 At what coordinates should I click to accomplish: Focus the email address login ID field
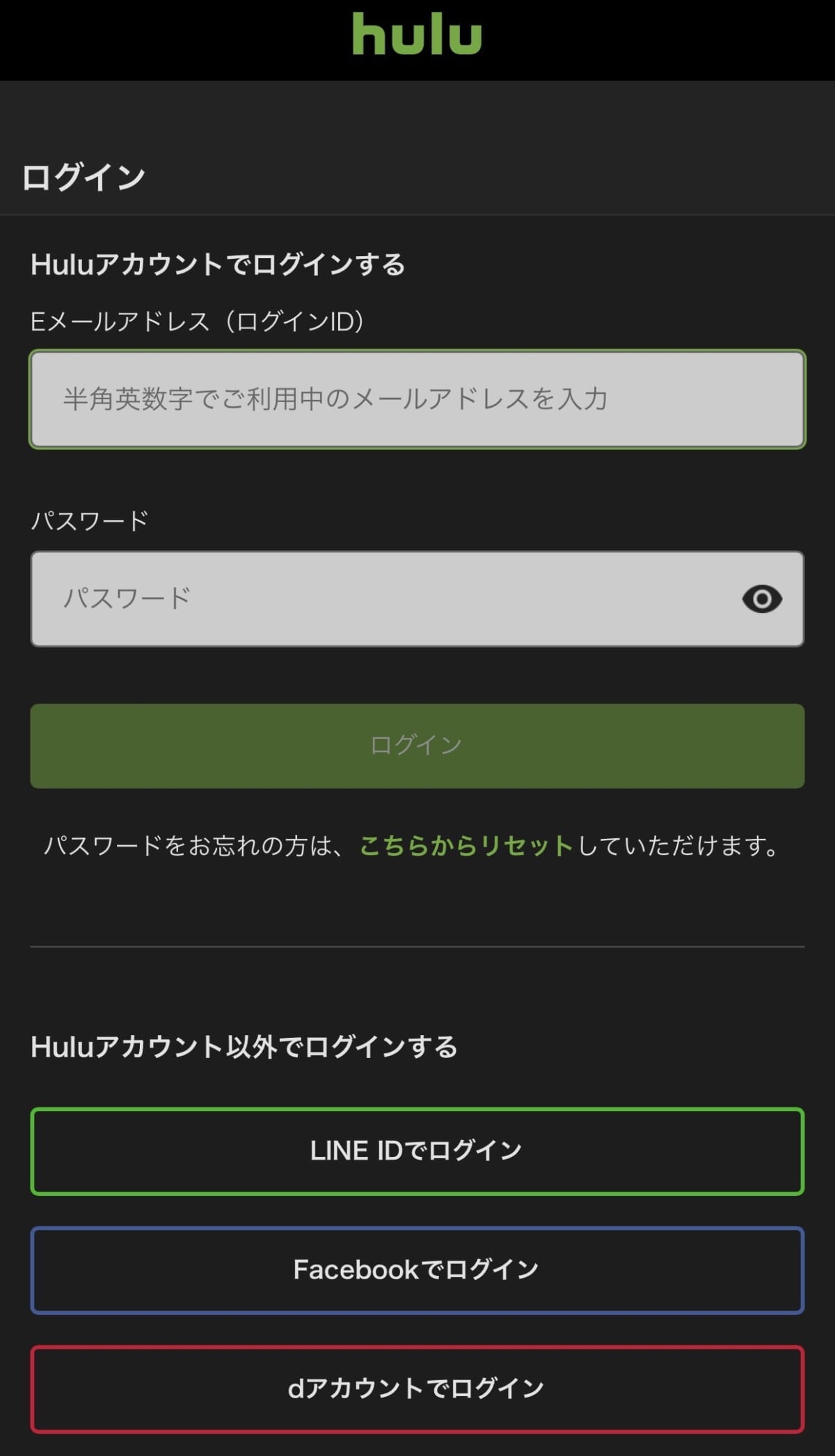(x=417, y=399)
